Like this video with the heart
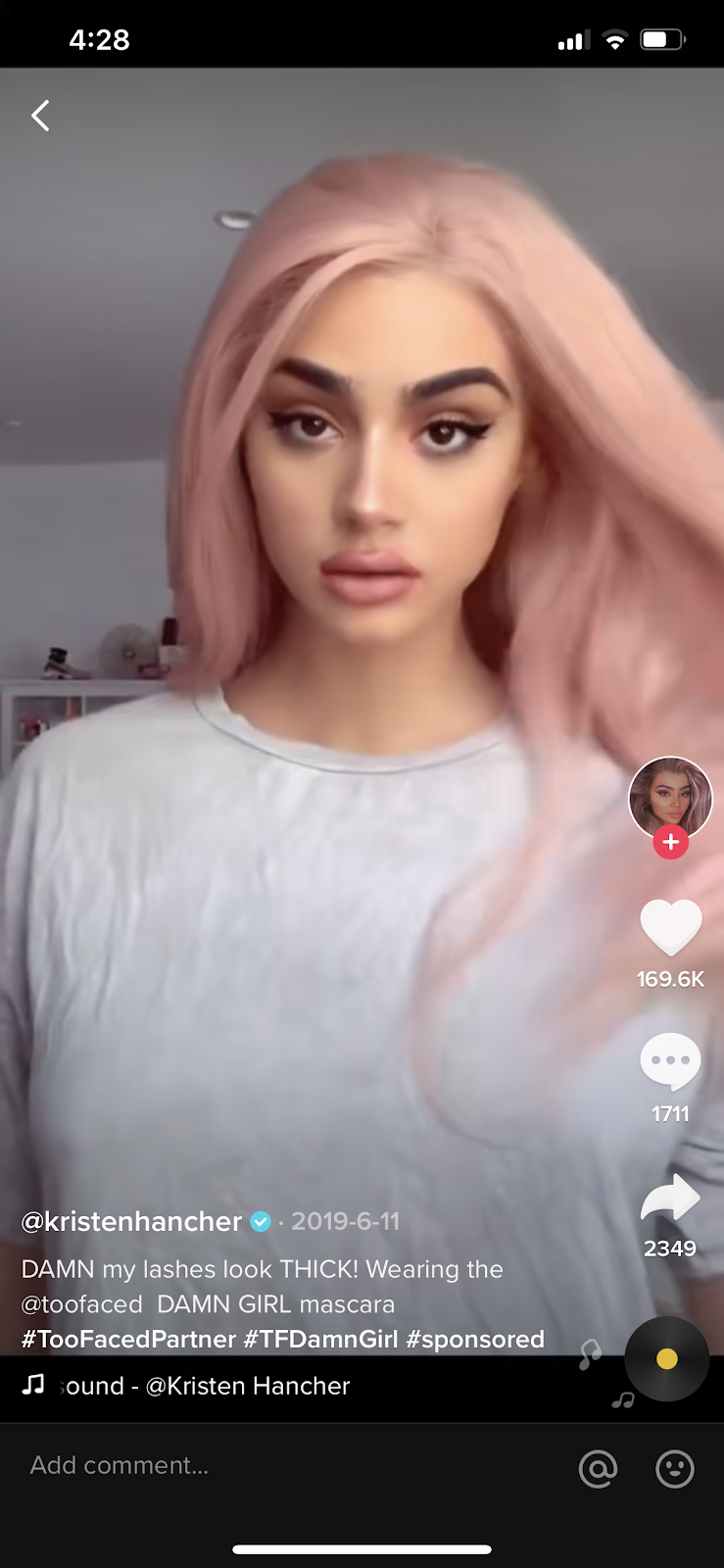This screenshot has height=1568, width=724. click(x=671, y=927)
